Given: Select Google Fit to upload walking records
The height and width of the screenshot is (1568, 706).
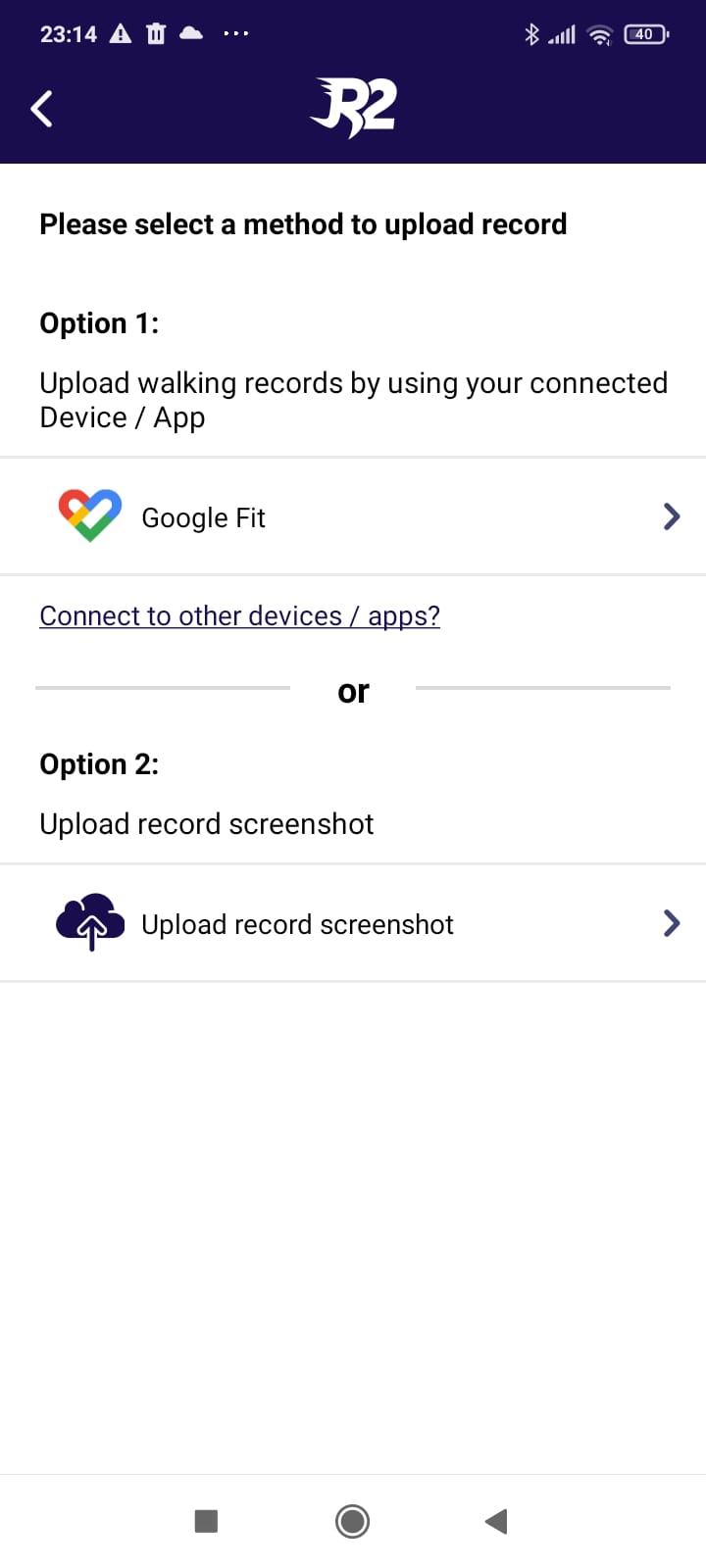Looking at the screenshot, I should tap(353, 516).
